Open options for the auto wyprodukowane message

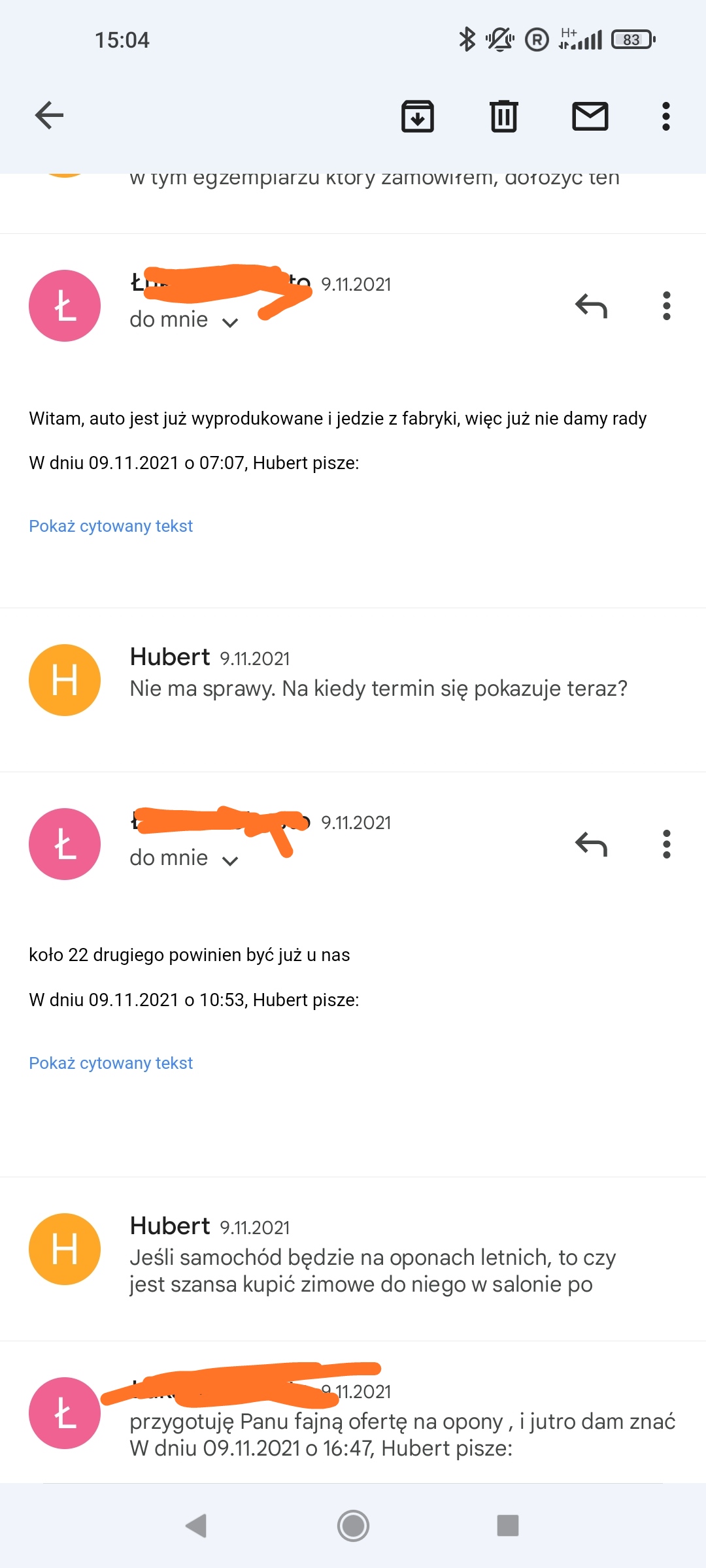coord(666,306)
